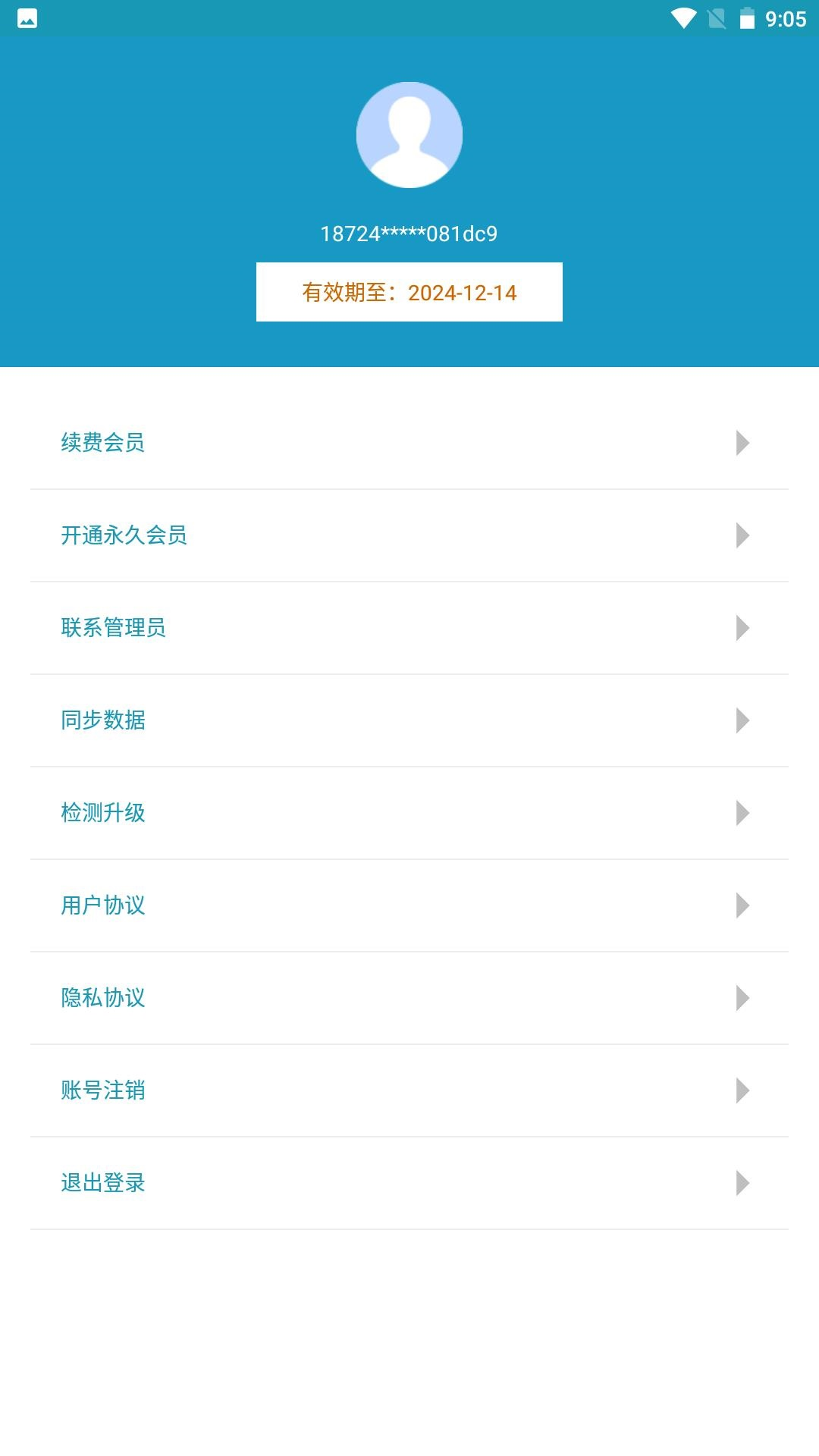This screenshot has width=819, height=1456.
Task: Tap the clock showing 9:05
Action: 786,20
